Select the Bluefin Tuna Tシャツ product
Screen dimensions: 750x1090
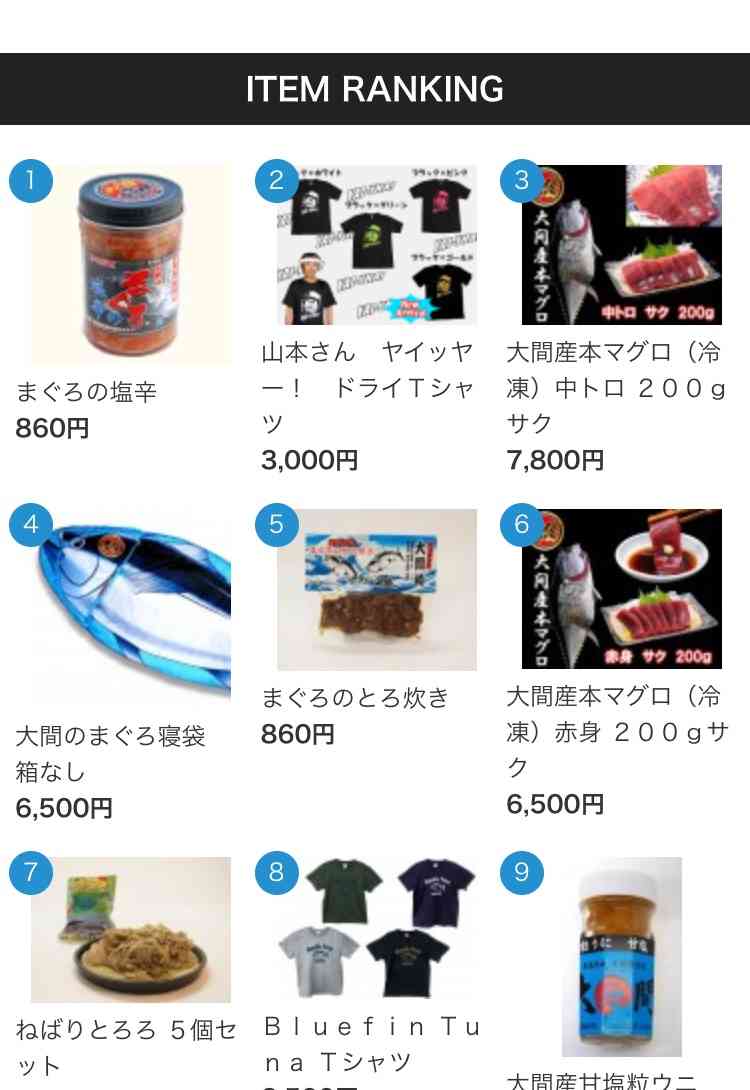376,928
